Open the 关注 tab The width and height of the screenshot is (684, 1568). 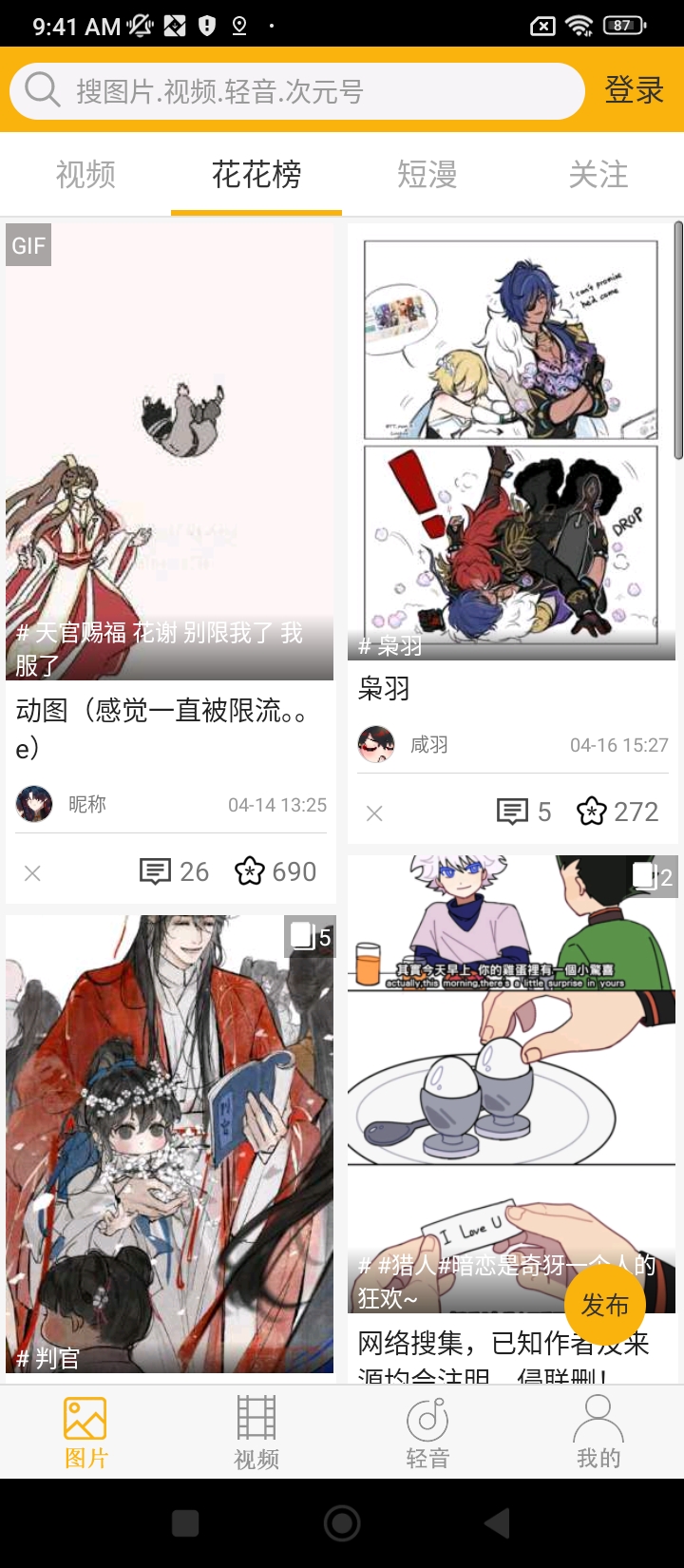pos(598,175)
